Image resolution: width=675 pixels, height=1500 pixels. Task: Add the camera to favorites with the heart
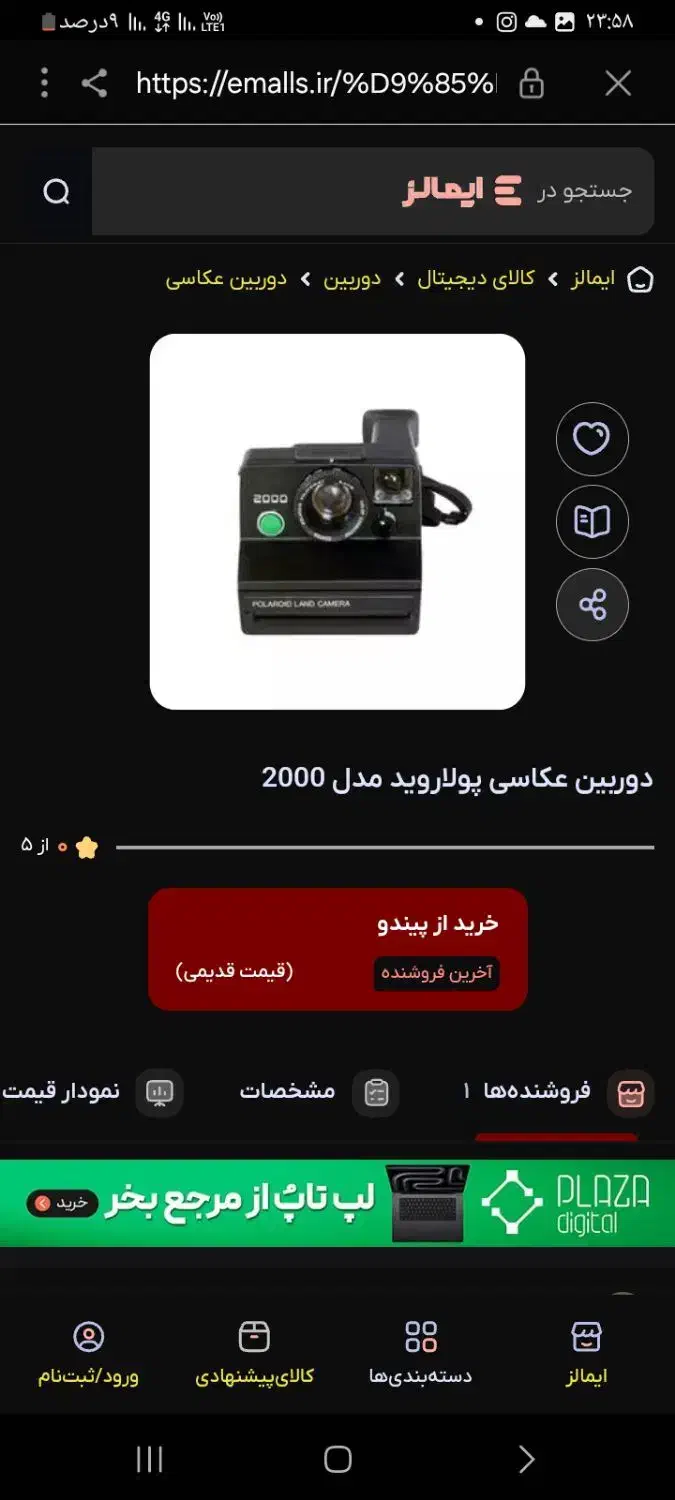pyautogui.click(x=592, y=438)
